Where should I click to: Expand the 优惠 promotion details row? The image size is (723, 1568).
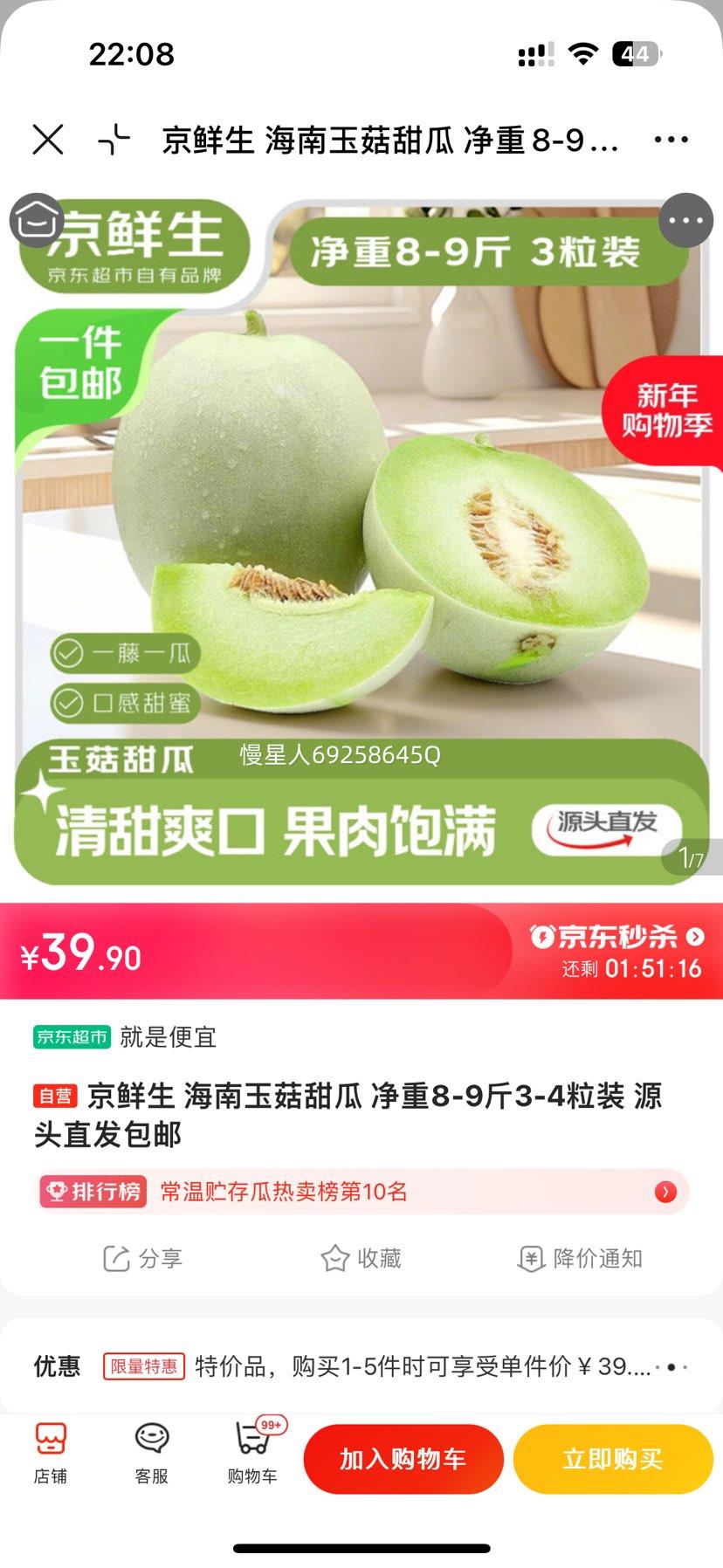click(x=669, y=1366)
